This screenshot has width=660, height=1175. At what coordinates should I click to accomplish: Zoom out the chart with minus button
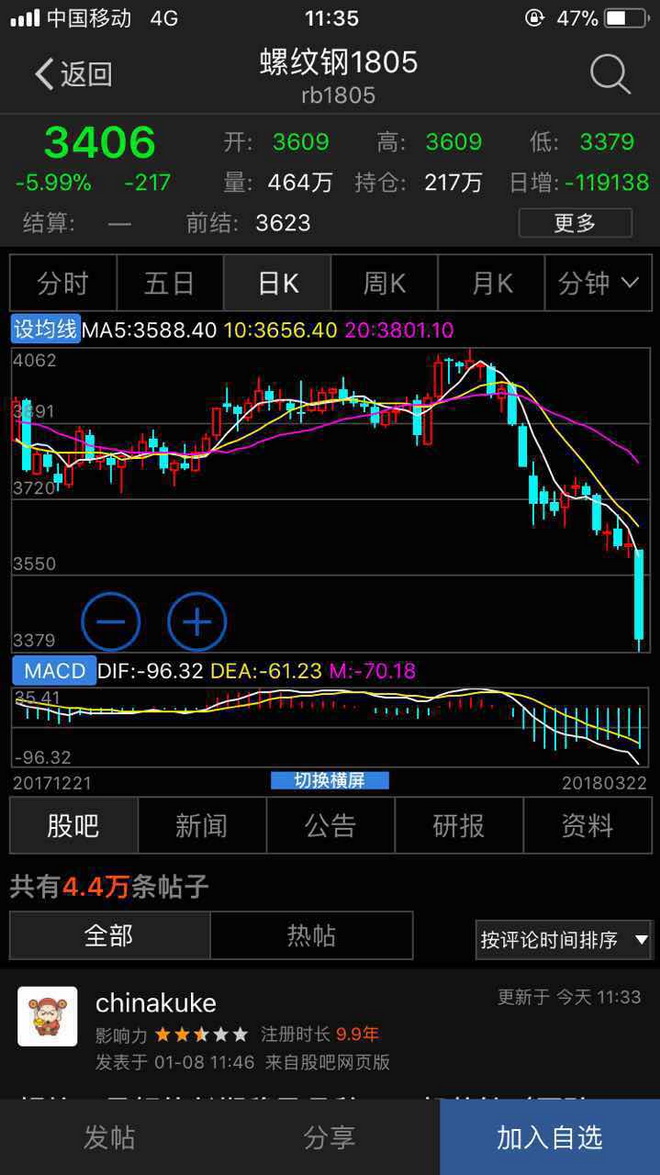(x=111, y=622)
